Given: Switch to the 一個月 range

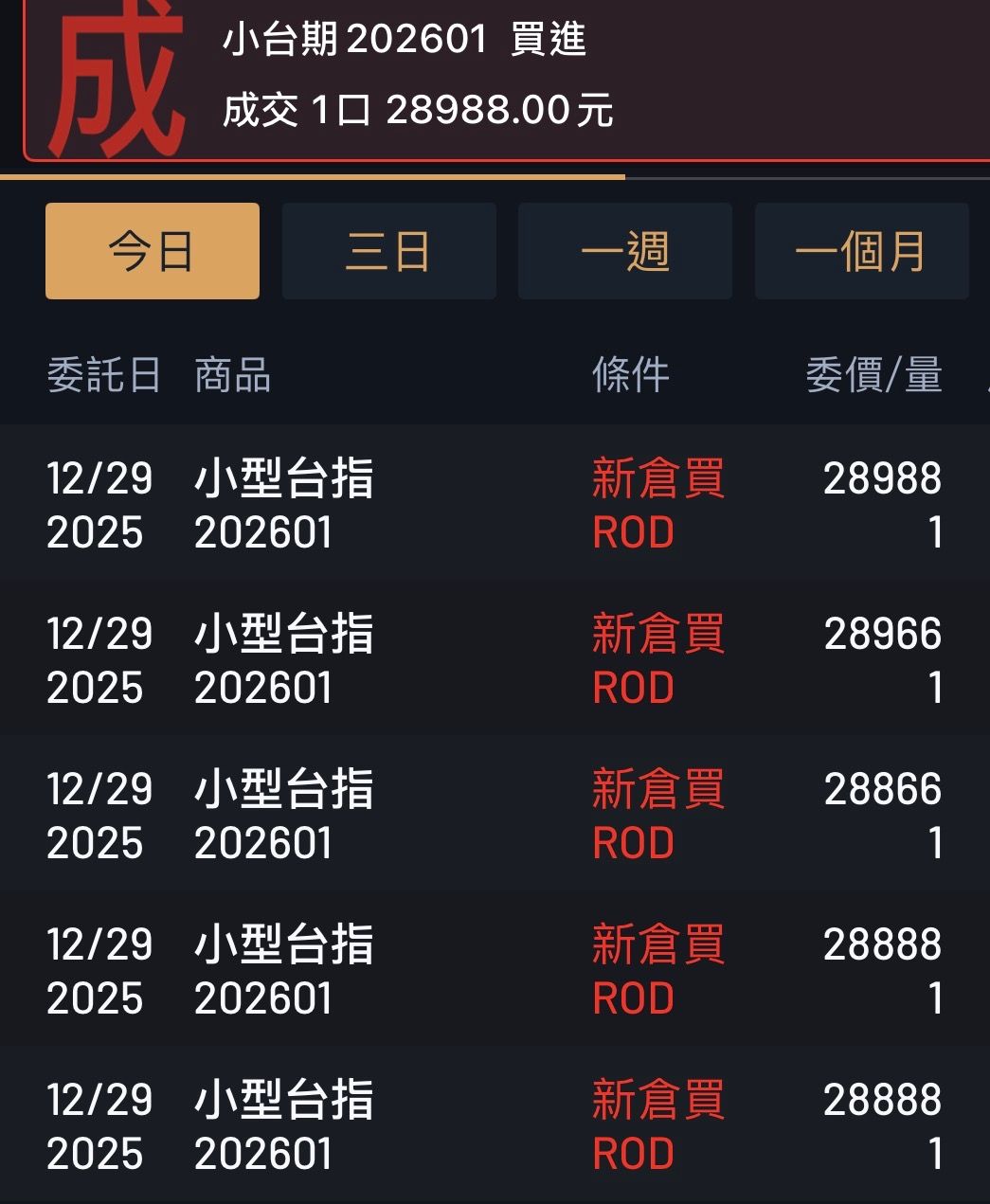Looking at the screenshot, I should (861, 251).
